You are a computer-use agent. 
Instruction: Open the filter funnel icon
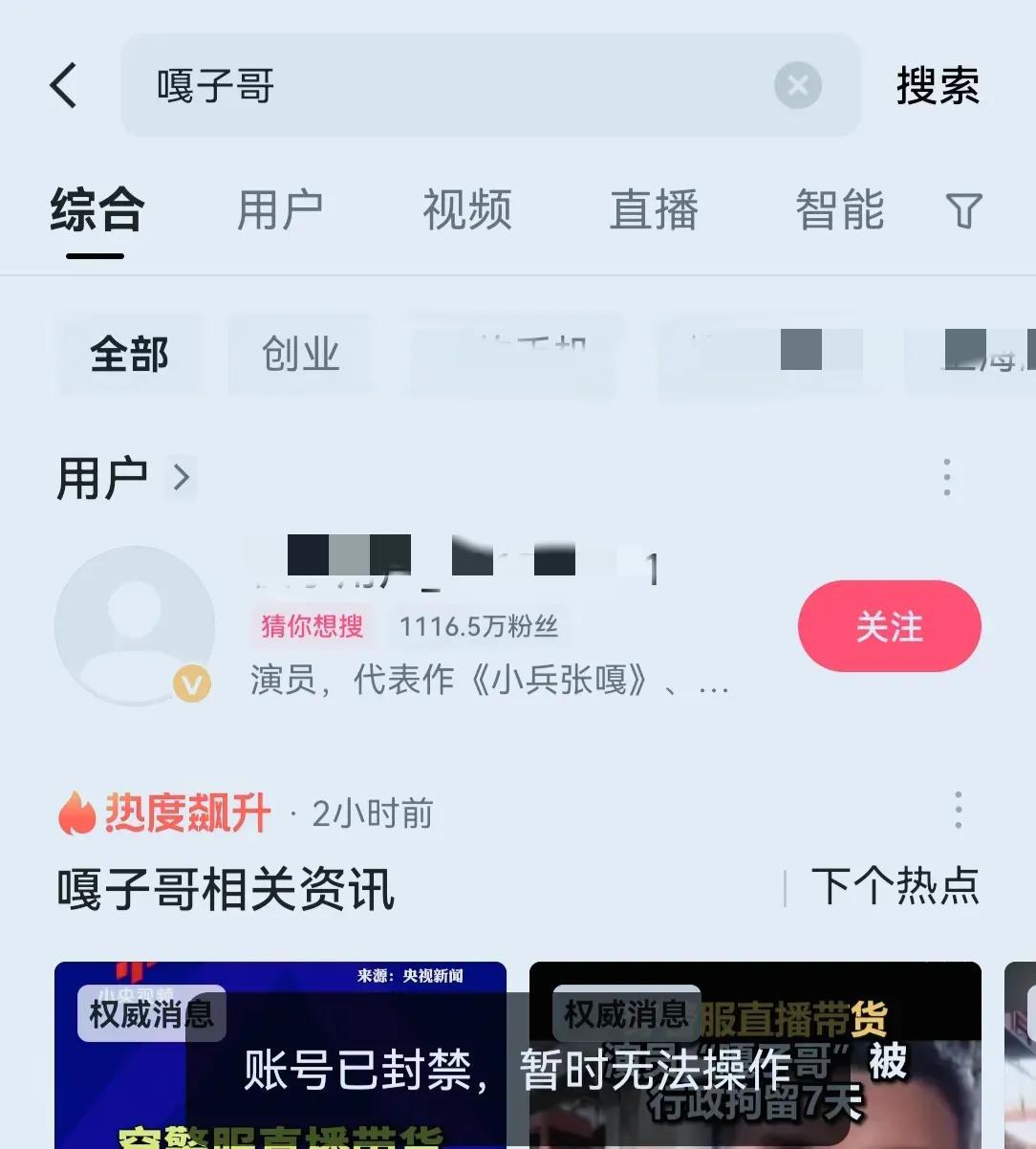(x=963, y=210)
